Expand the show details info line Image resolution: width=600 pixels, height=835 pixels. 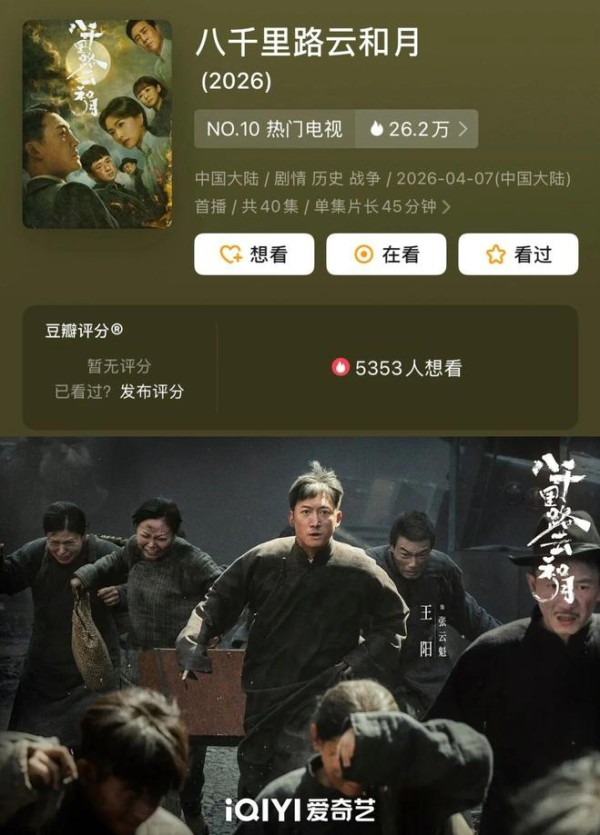pos(445,207)
